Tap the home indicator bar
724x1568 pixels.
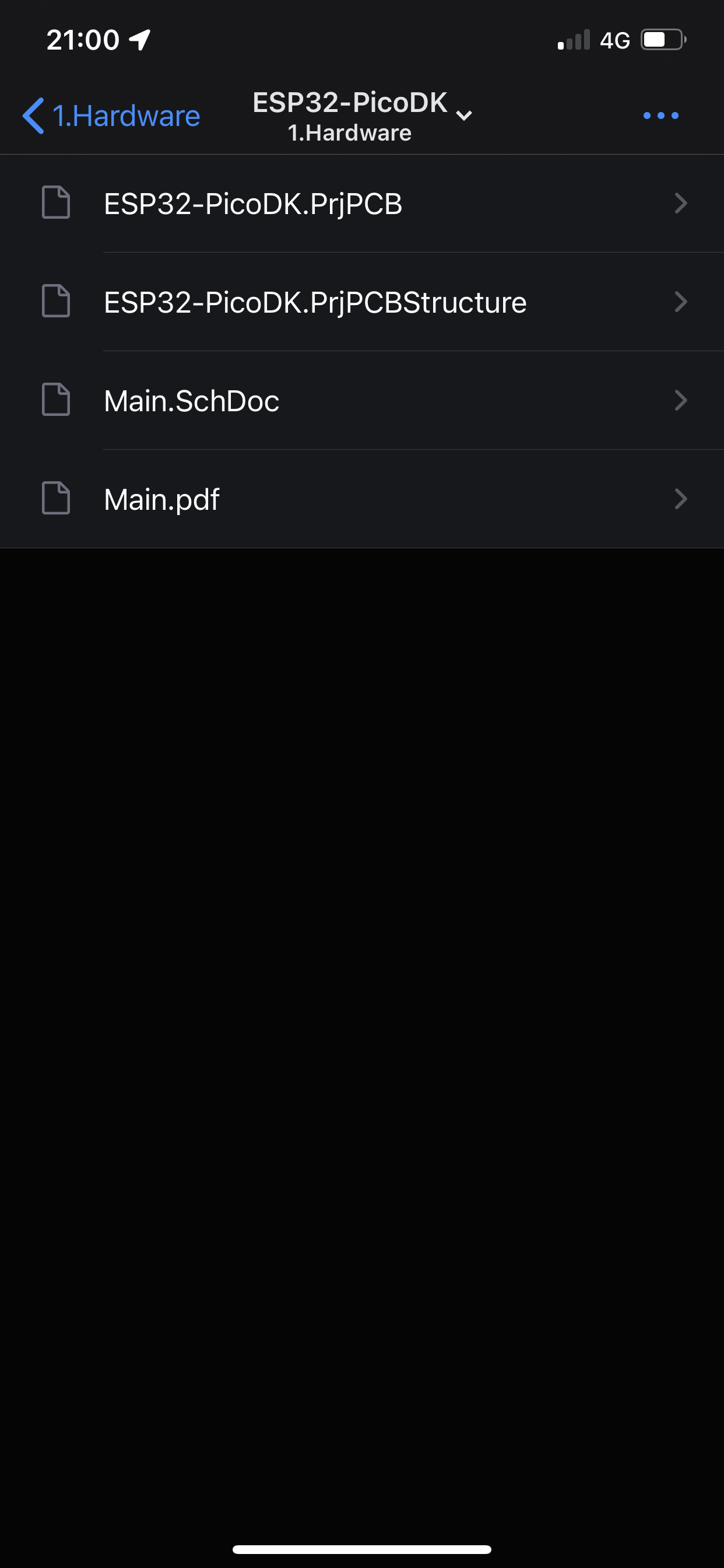(x=362, y=1549)
